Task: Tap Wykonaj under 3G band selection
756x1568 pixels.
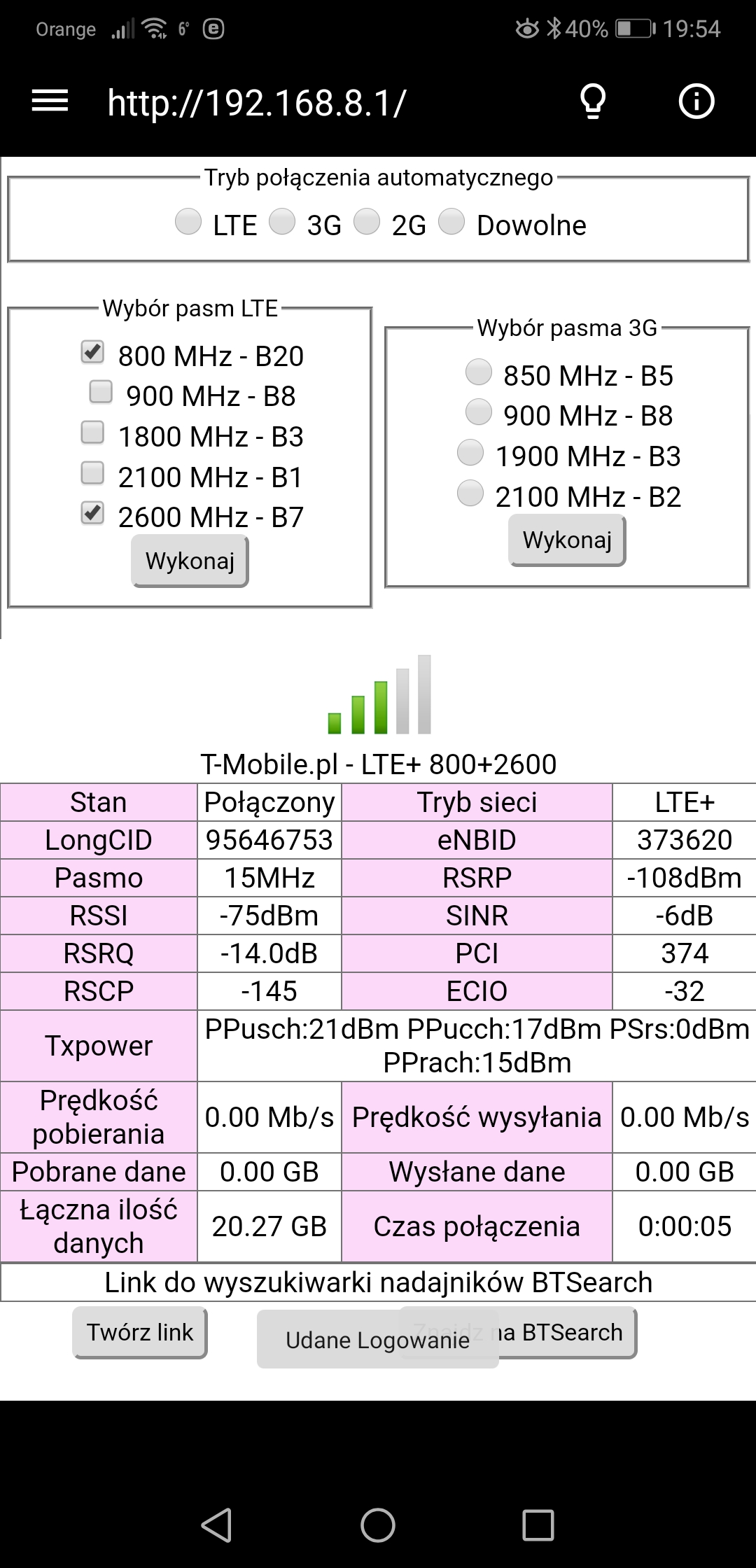Action: pyautogui.click(x=567, y=540)
